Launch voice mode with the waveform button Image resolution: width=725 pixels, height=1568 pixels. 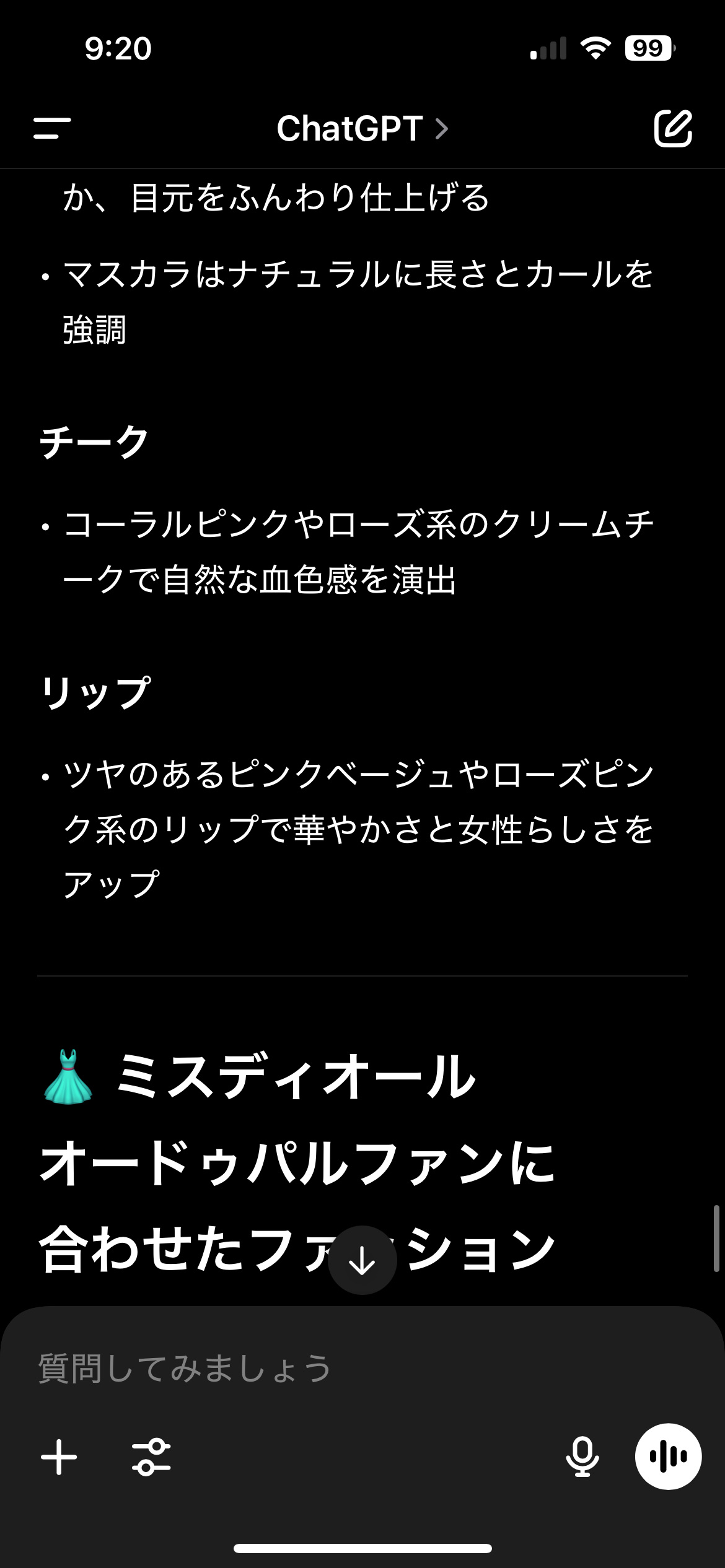point(668,1457)
